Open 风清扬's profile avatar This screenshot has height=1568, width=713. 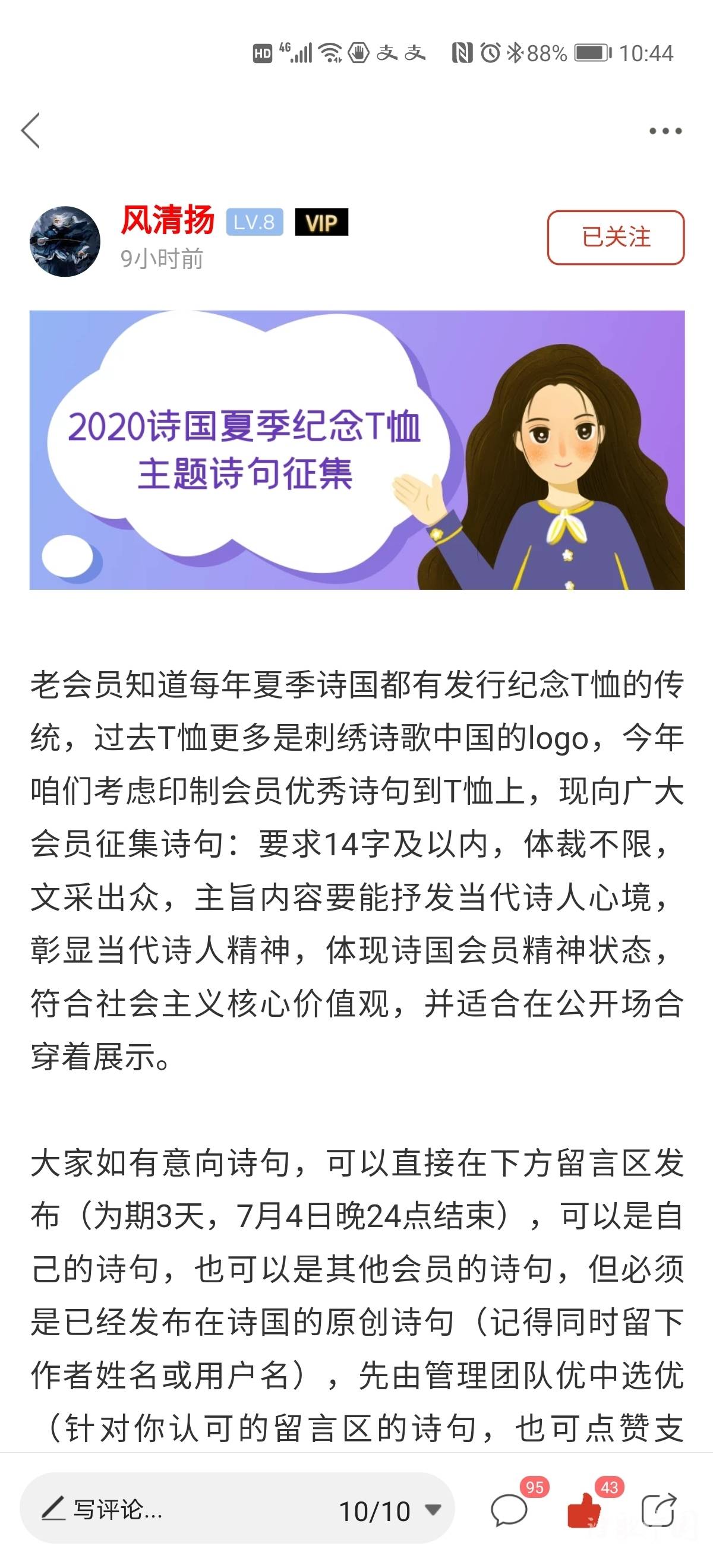point(65,242)
